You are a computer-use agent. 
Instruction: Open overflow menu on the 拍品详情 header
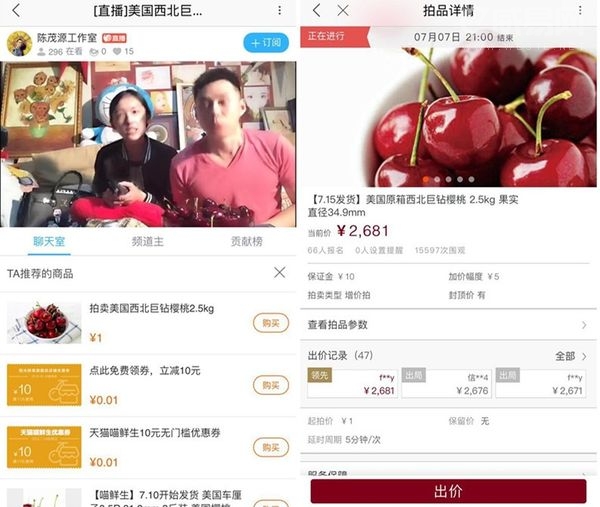(580, 11)
